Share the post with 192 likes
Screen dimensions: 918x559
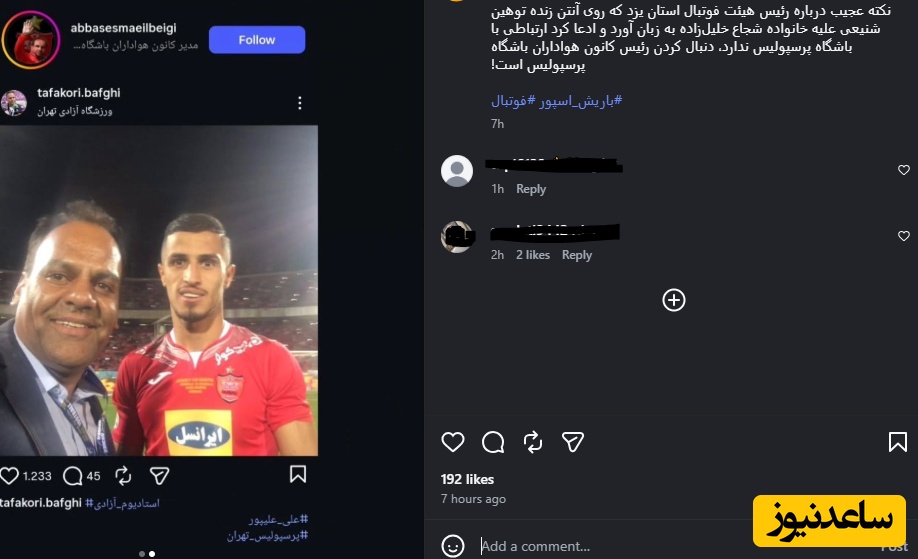point(572,442)
